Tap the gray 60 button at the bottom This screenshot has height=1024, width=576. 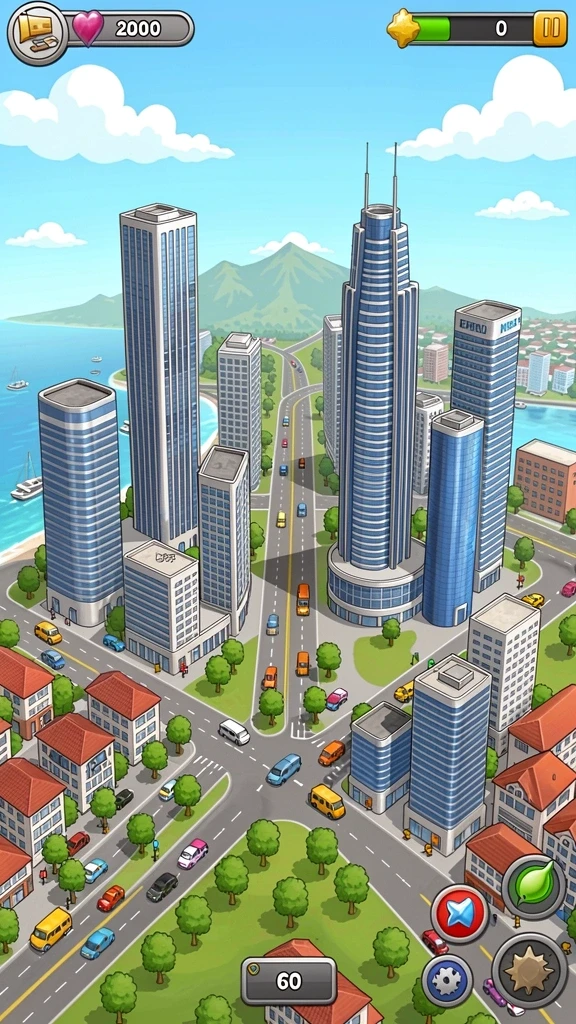click(x=289, y=981)
